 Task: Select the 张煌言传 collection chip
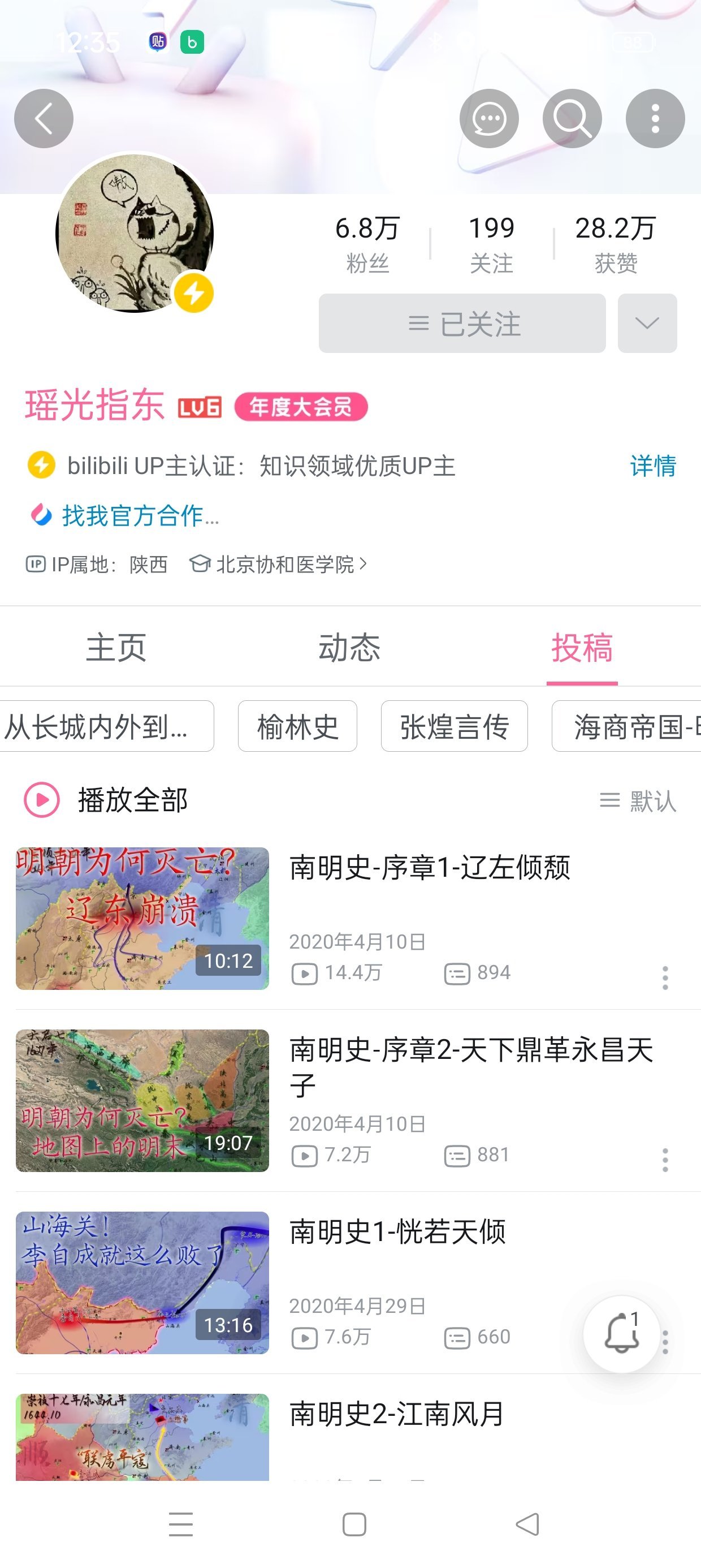454,726
